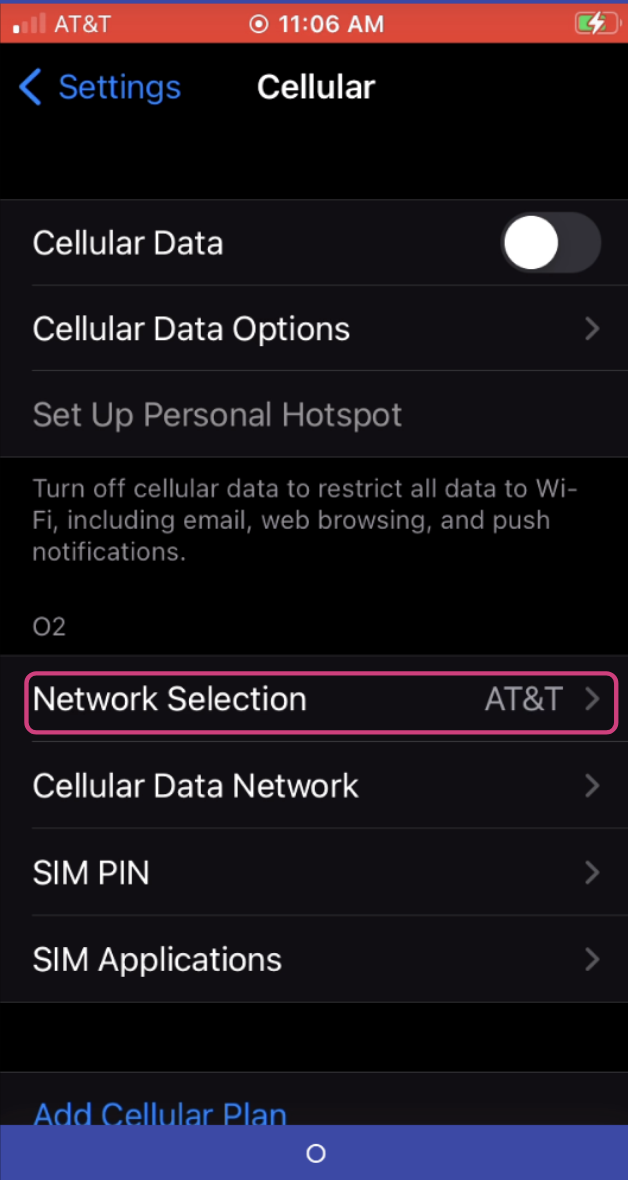This screenshot has height=1180, width=628.
Task: Open Cellular Data Options
Action: pyautogui.click(x=314, y=329)
